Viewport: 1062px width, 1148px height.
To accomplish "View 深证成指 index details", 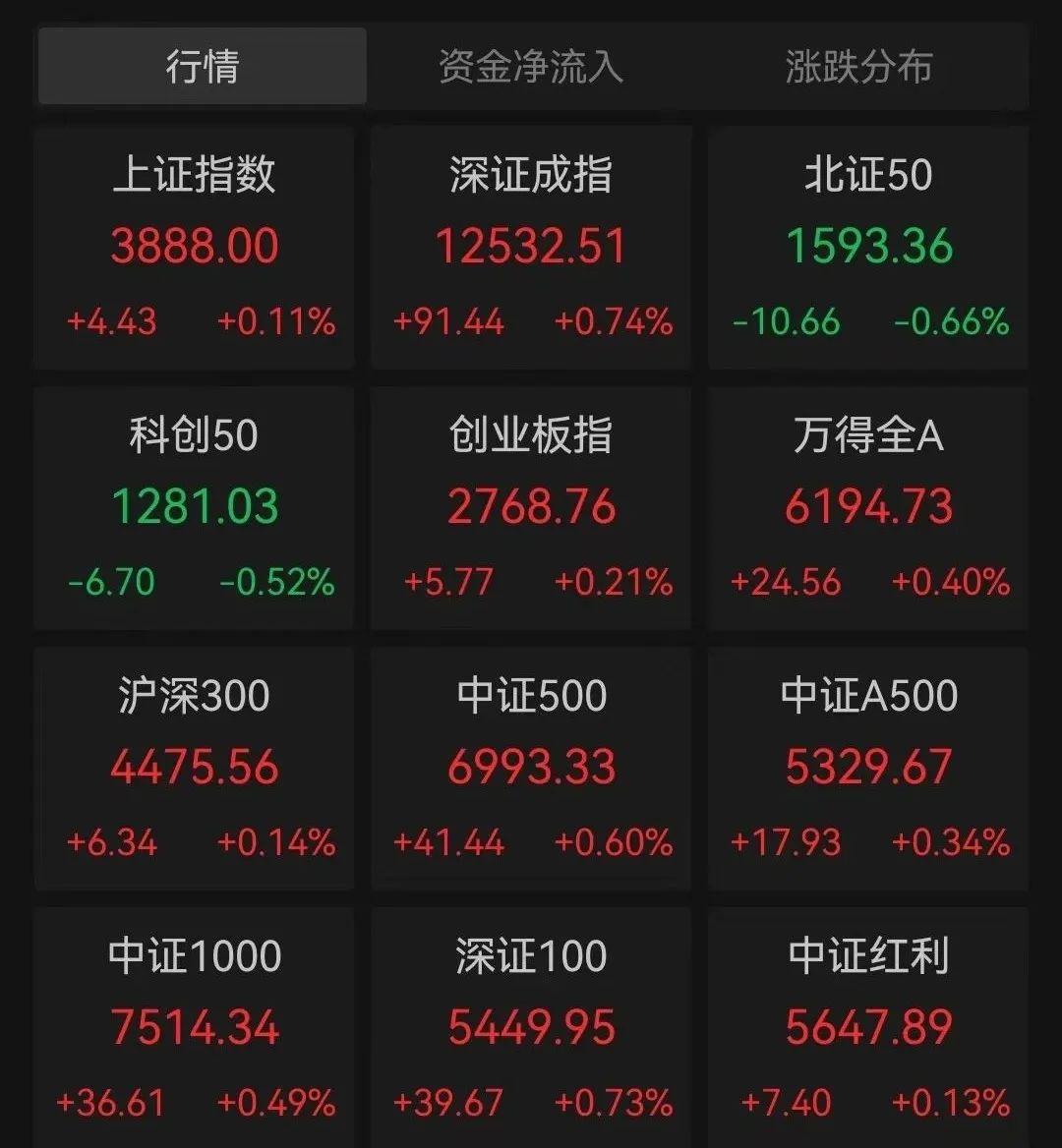I will click(531, 248).
